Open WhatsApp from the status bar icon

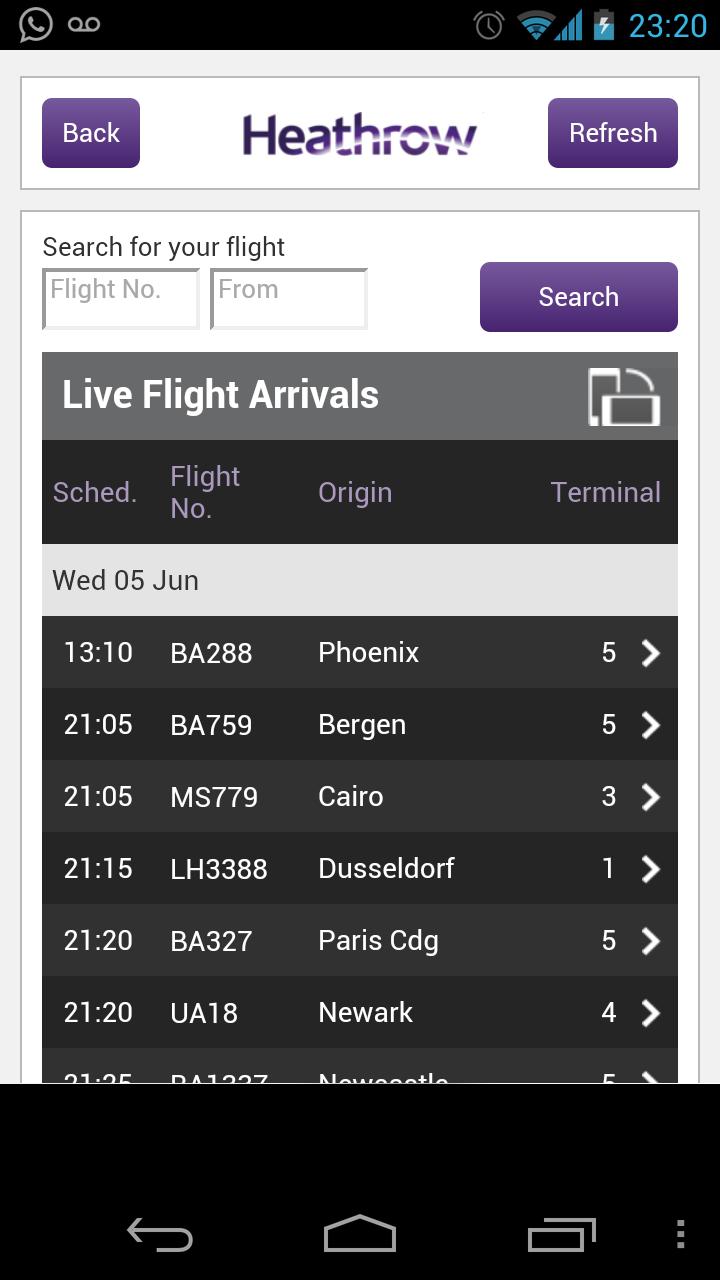tap(35, 24)
